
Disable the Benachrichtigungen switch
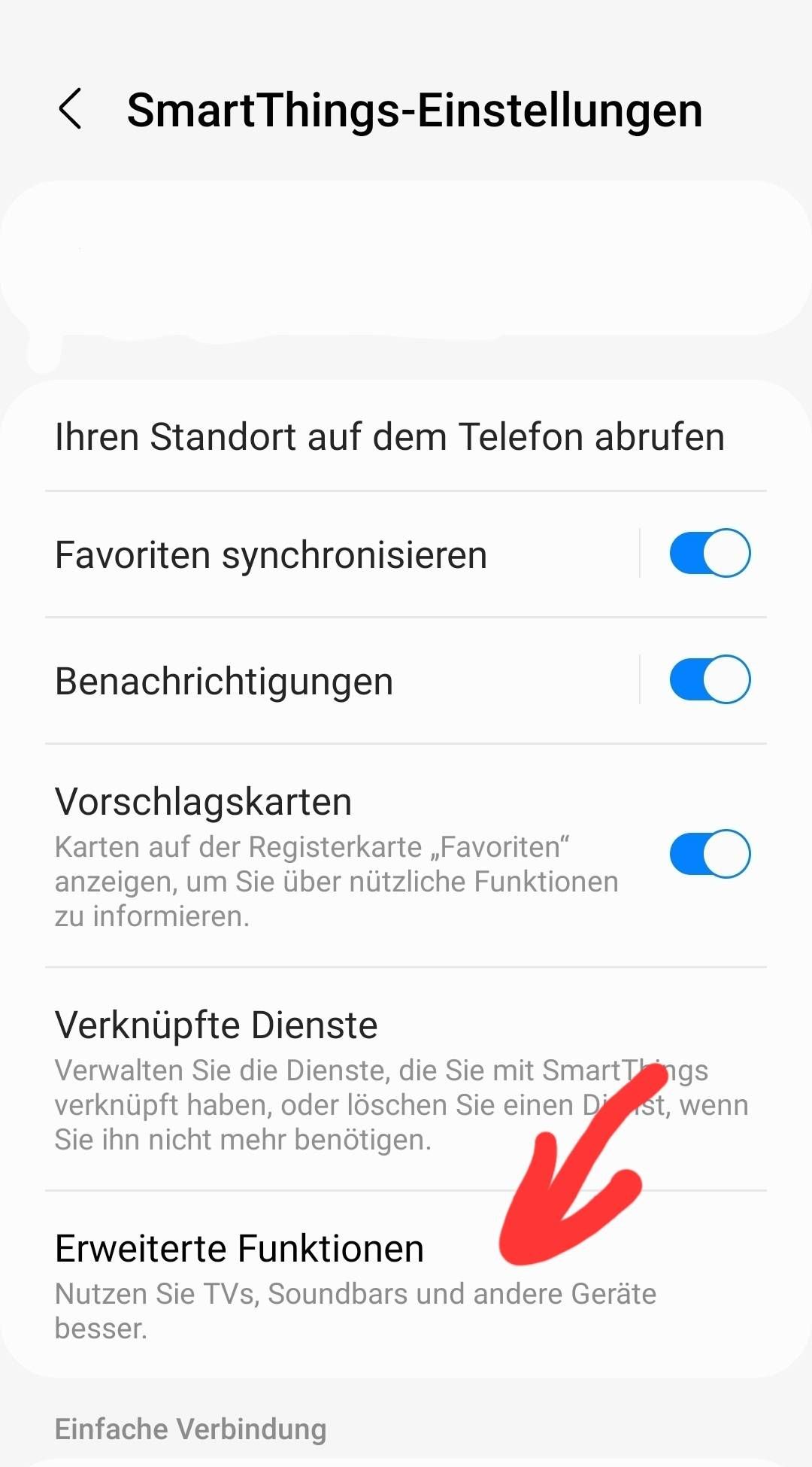click(x=709, y=680)
